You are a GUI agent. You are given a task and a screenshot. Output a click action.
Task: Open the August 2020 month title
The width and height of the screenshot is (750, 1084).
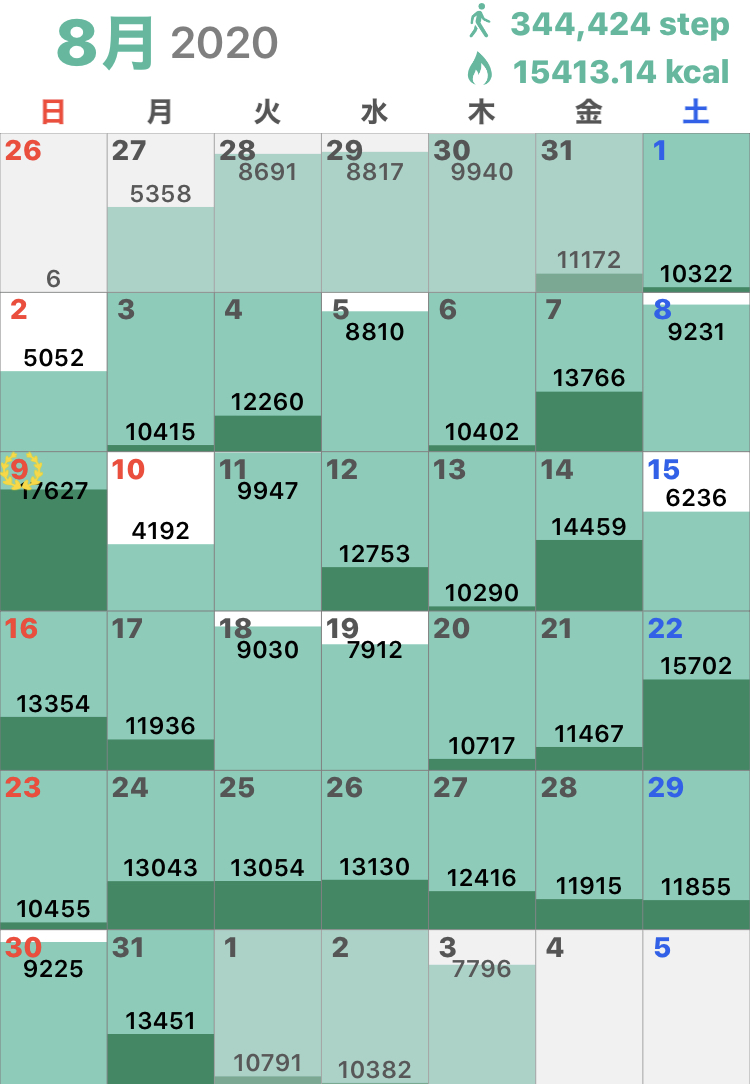167,44
